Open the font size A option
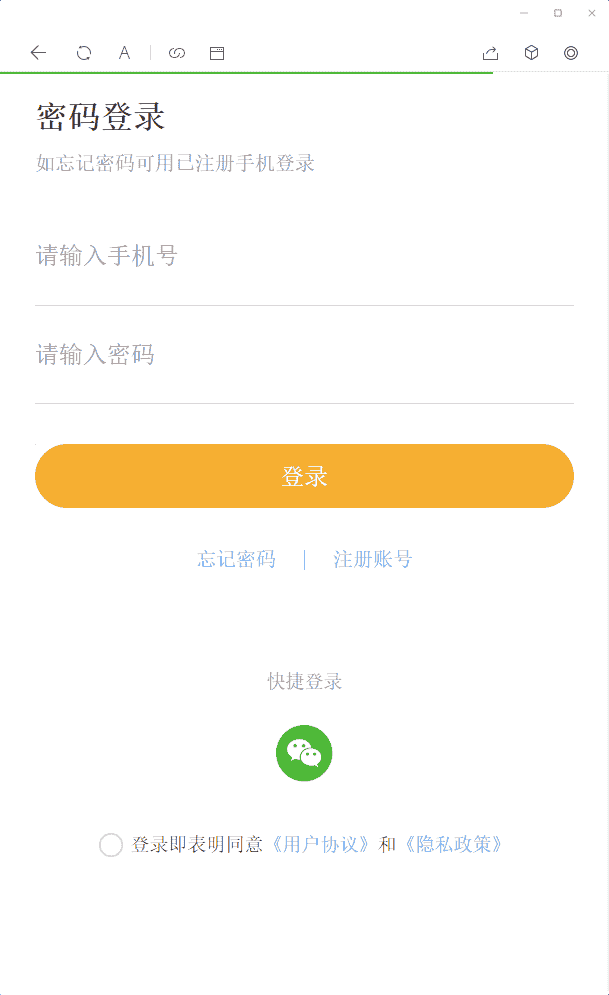609x995 pixels. pyautogui.click(x=124, y=53)
